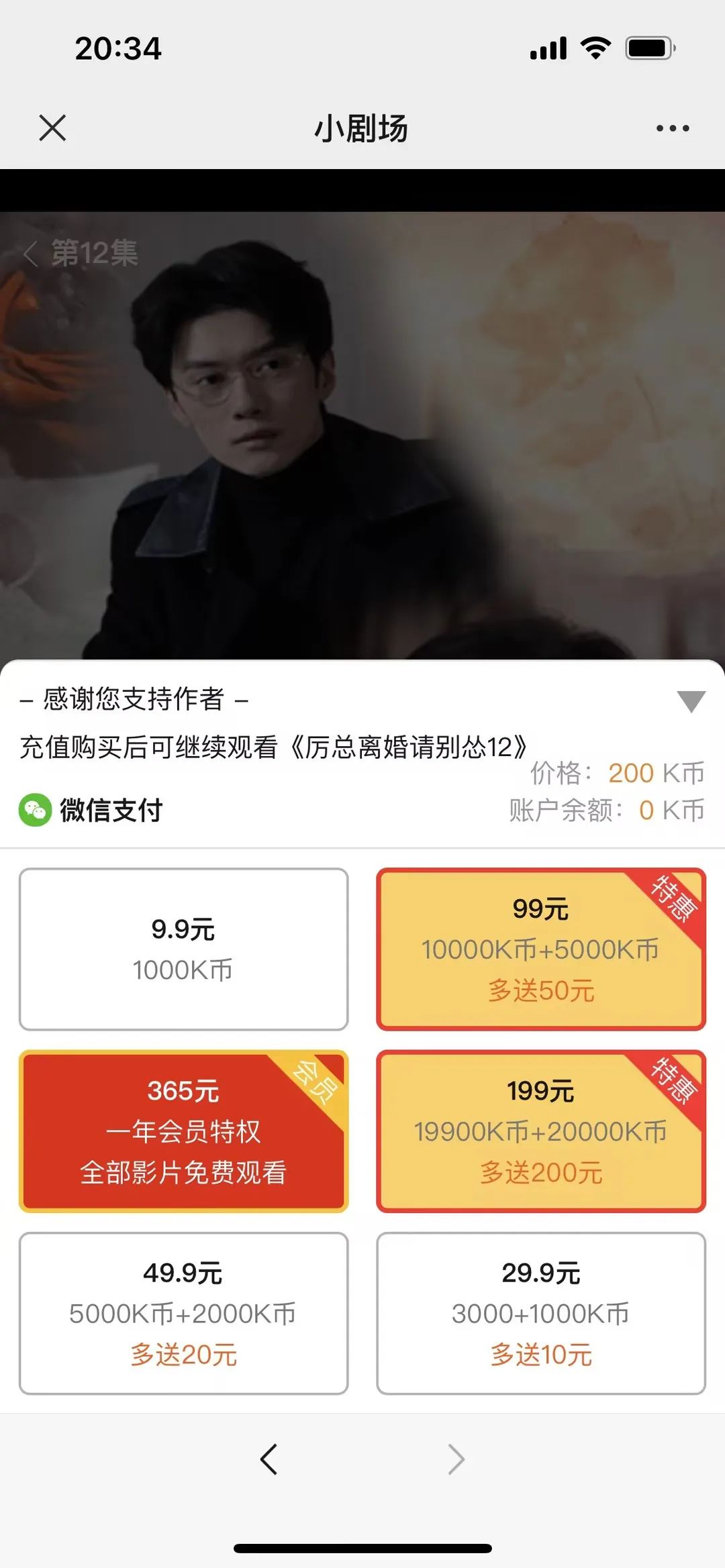
Task: Select the 9.9元 1000K币 recharge option
Action: (183, 947)
